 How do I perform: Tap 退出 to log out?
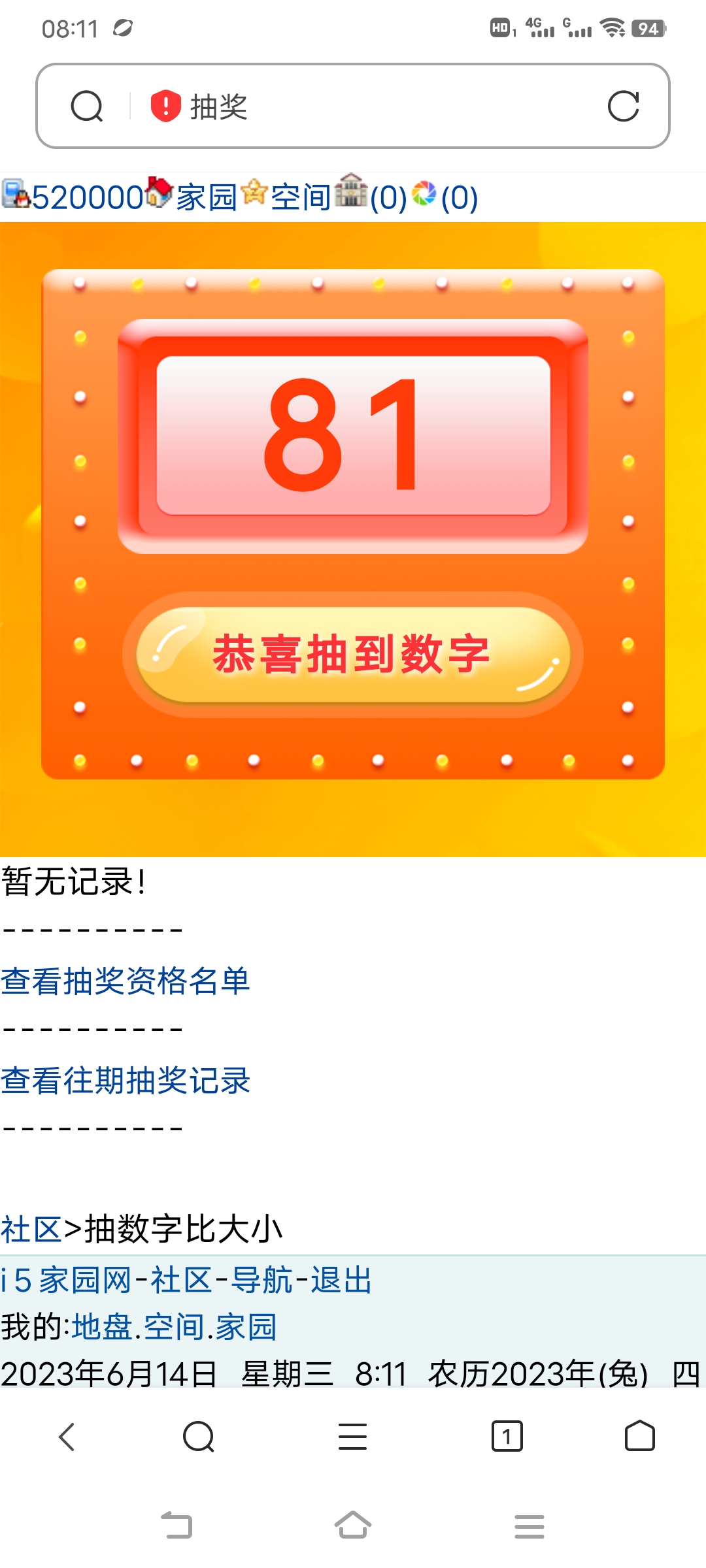click(x=341, y=1280)
